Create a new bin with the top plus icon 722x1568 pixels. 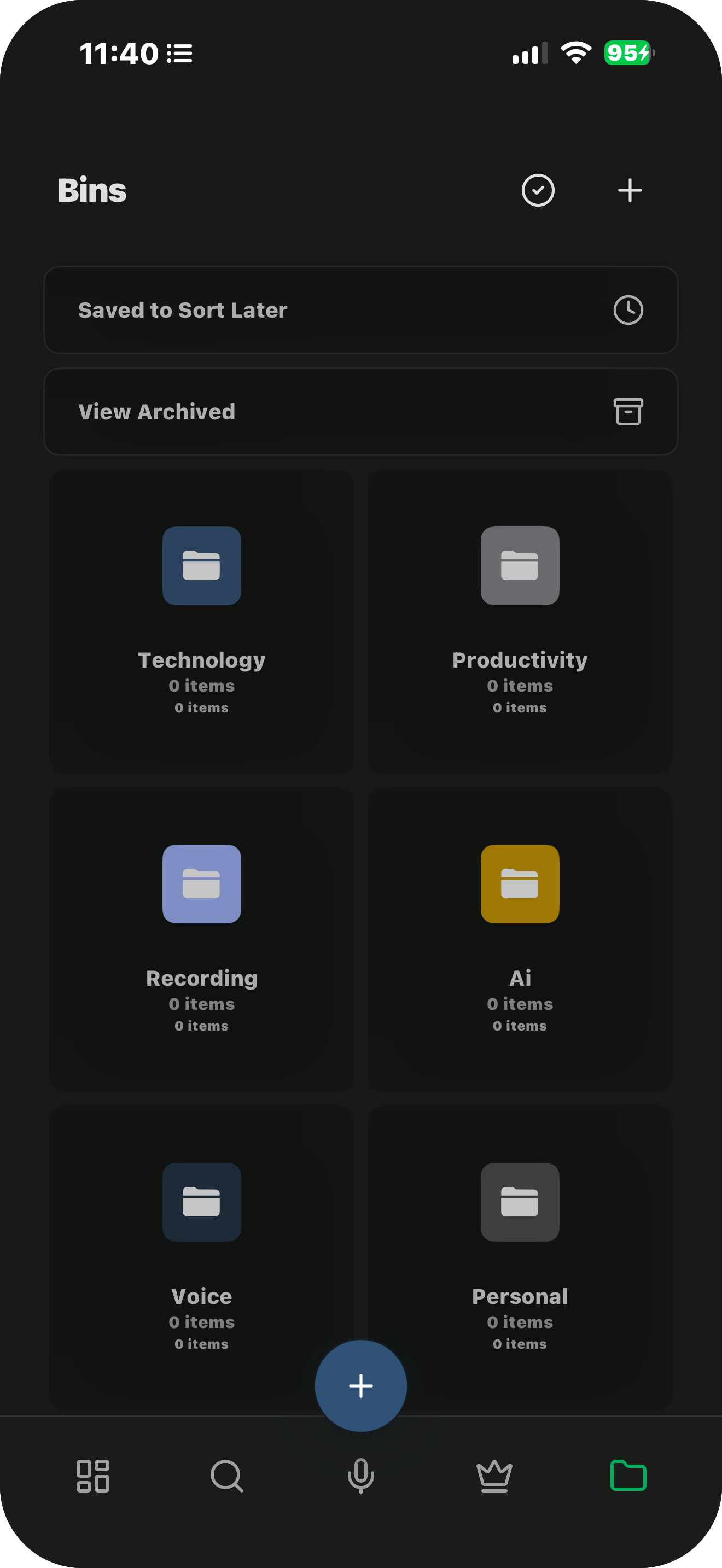coord(630,190)
